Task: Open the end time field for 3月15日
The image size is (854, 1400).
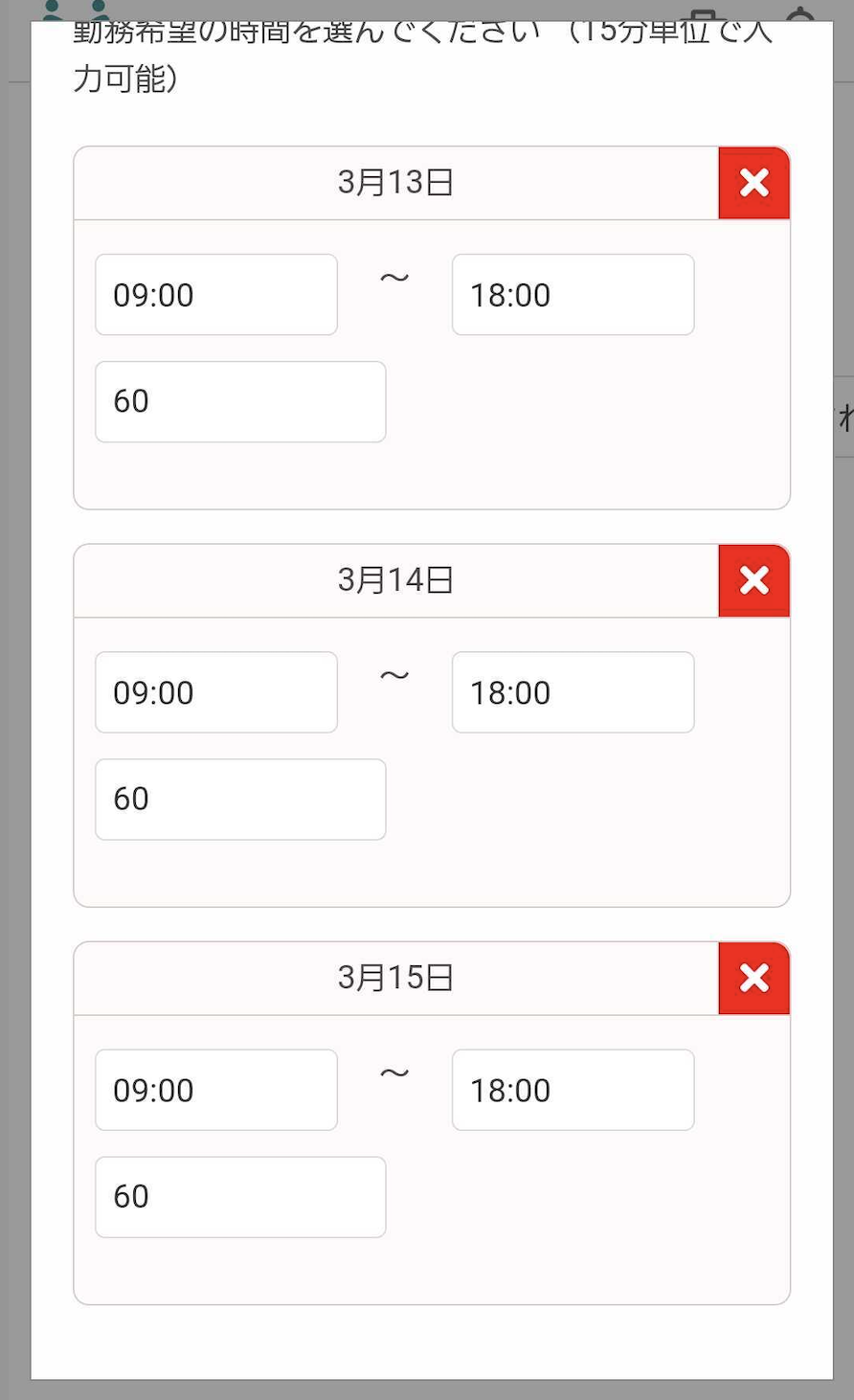Action: (573, 1090)
